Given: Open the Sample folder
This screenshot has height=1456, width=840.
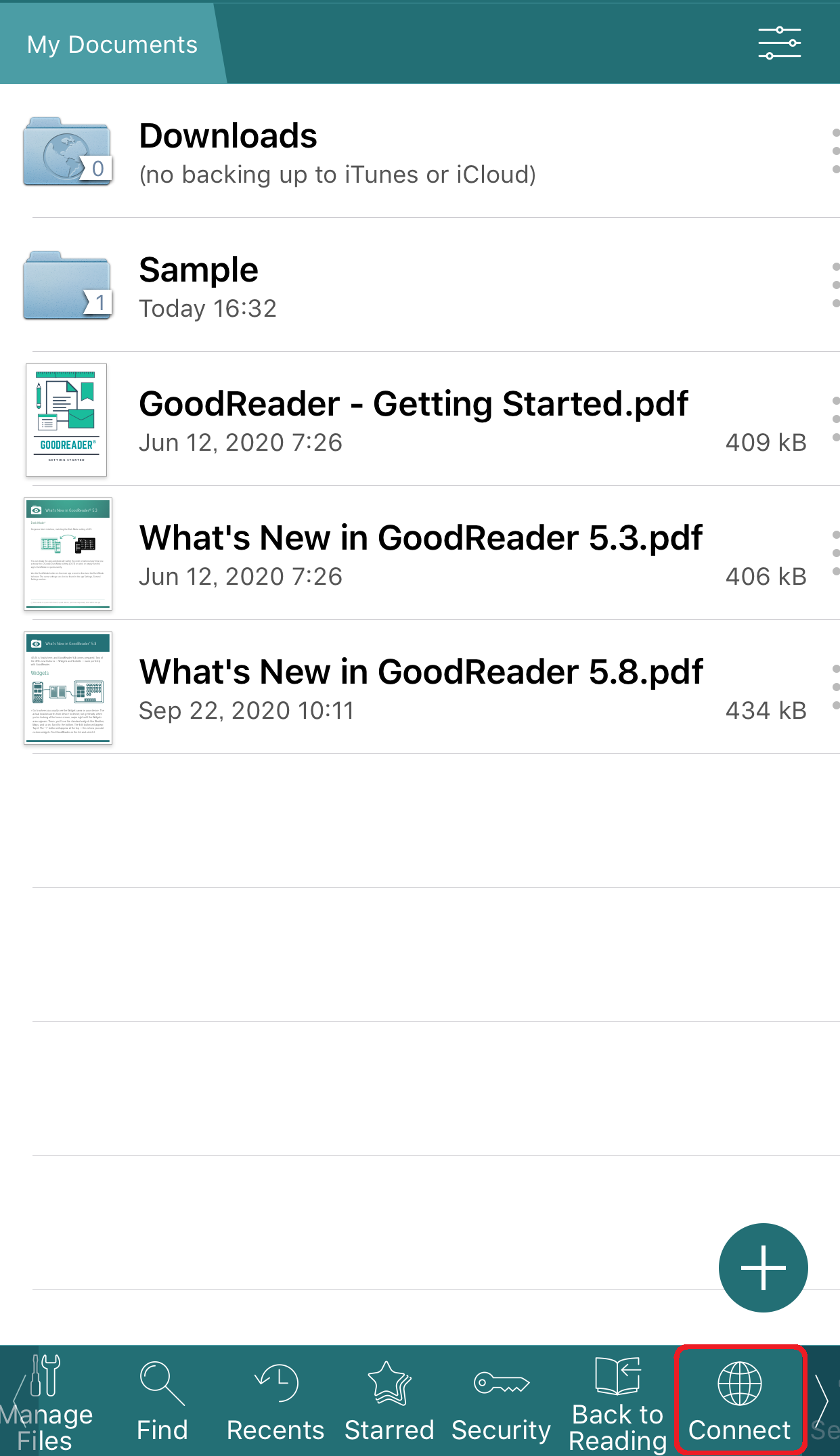Looking at the screenshot, I should coord(337,287).
